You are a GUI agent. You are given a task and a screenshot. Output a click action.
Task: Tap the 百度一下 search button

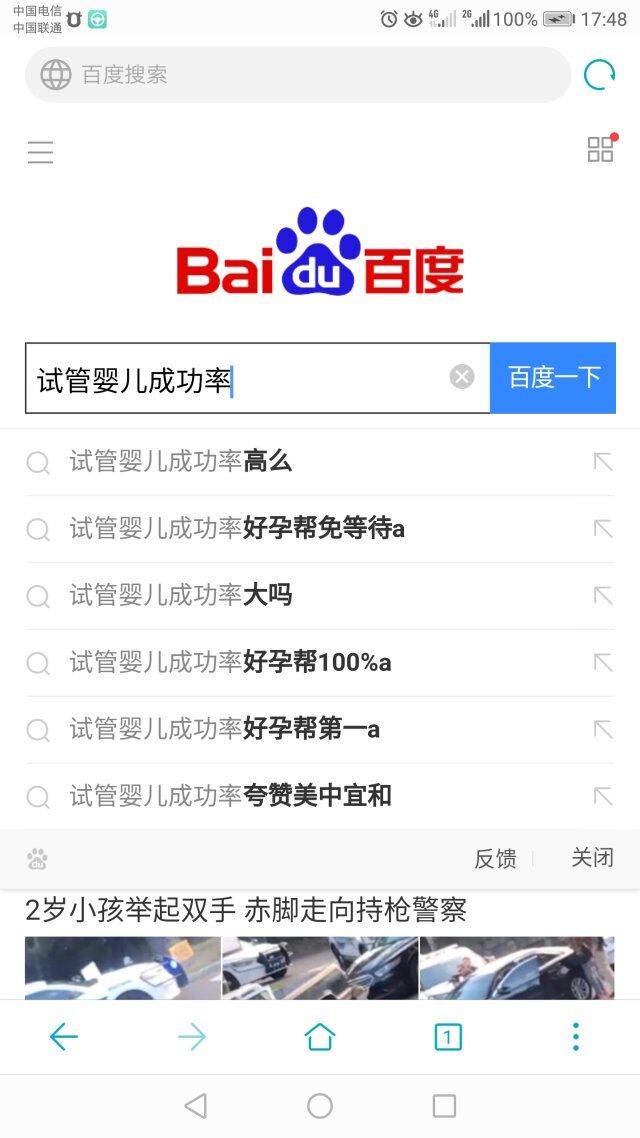[553, 377]
